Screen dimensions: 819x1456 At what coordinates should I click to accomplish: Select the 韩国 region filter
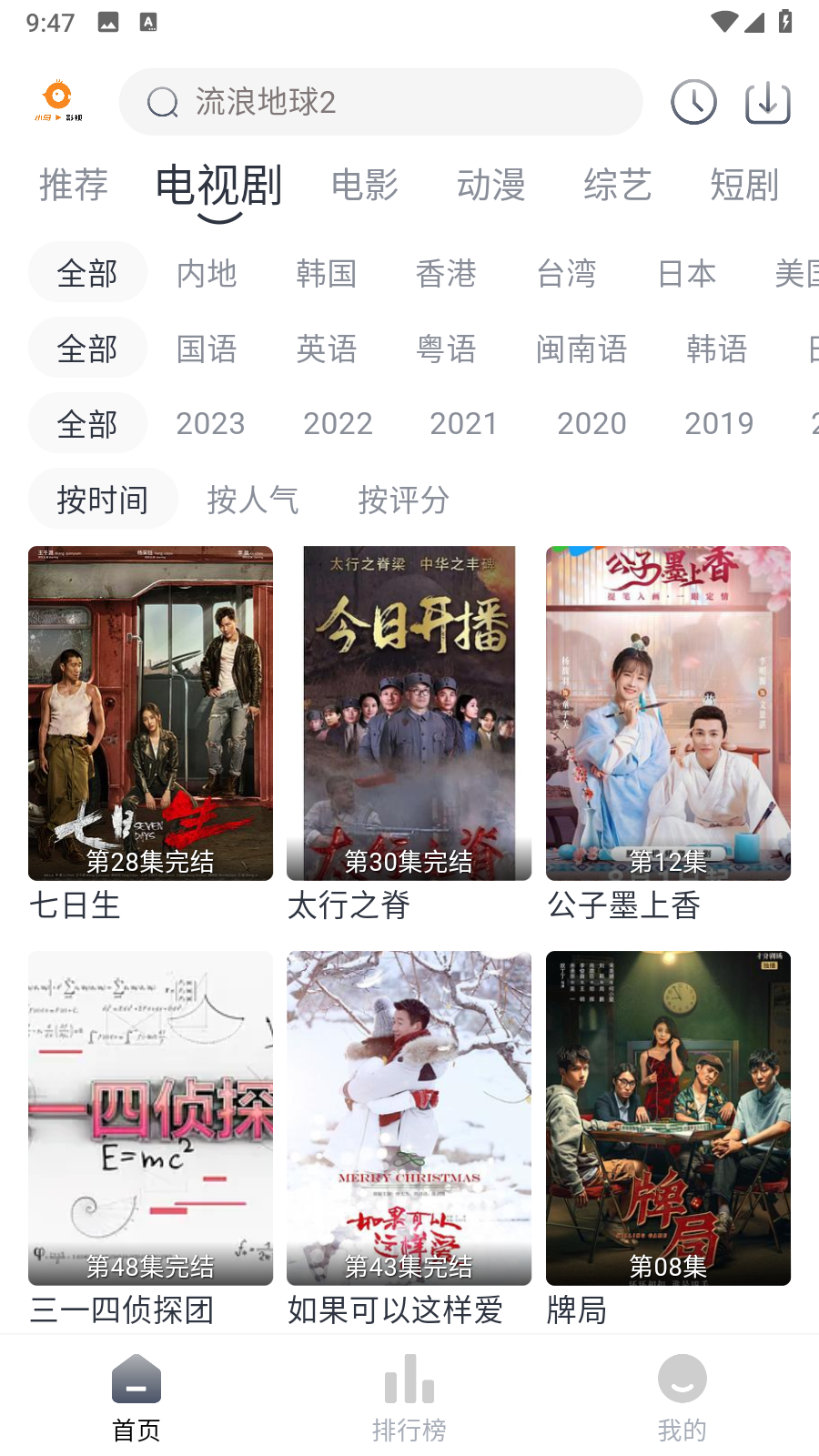tap(326, 272)
